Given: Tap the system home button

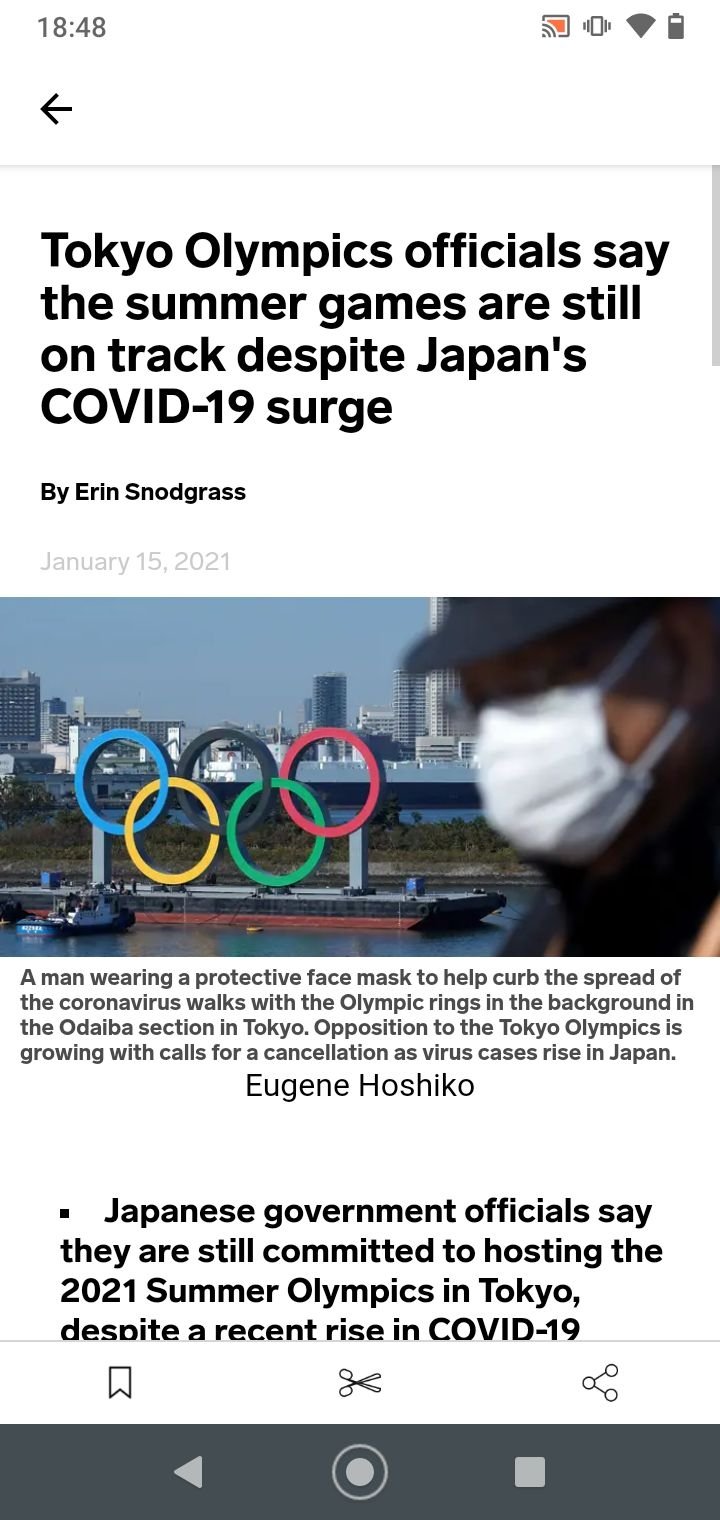Looking at the screenshot, I should [360, 1472].
